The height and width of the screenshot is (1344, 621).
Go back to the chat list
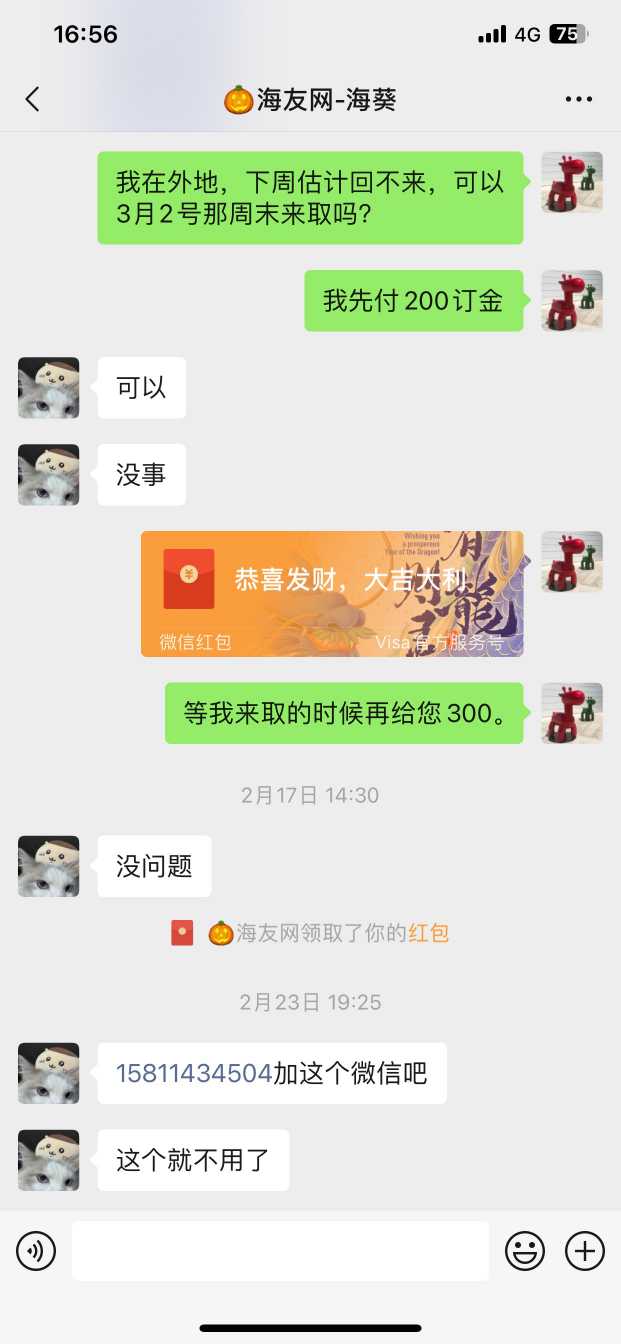coord(33,99)
